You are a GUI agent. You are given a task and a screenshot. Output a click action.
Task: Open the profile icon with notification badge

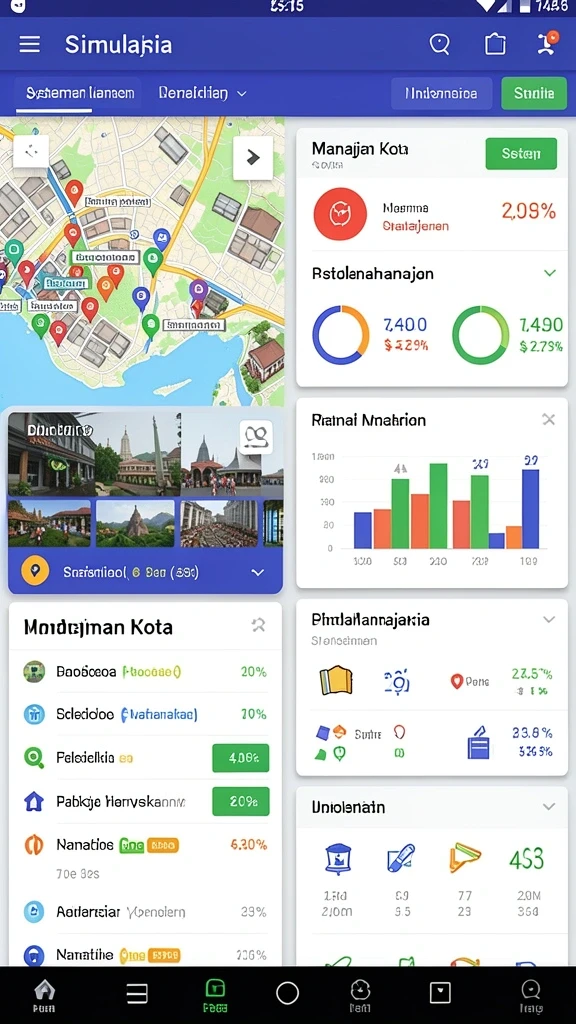(x=547, y=43)
